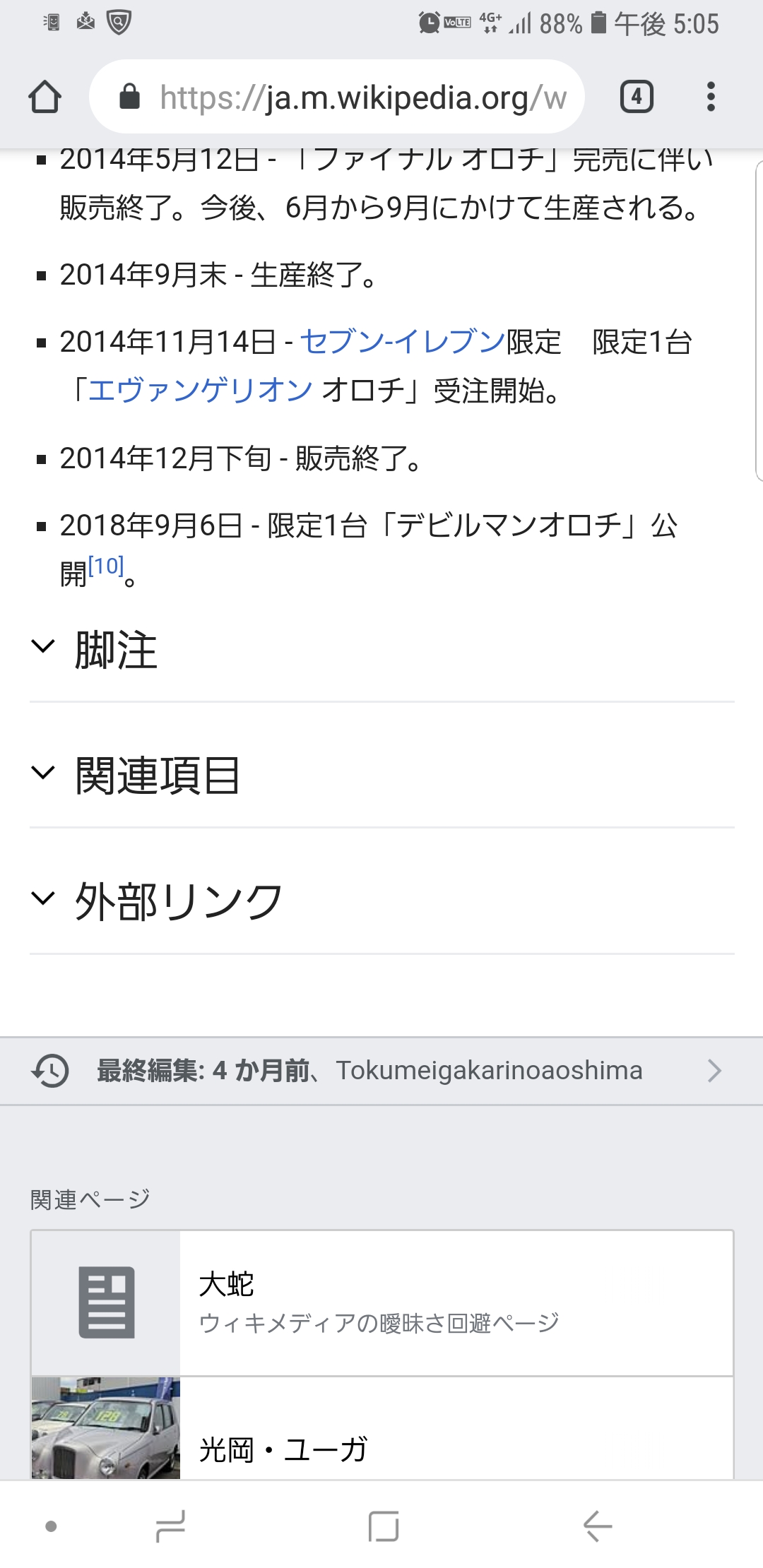Tap the system home button
The image size is (763, 1568).
coord(383,1526)
